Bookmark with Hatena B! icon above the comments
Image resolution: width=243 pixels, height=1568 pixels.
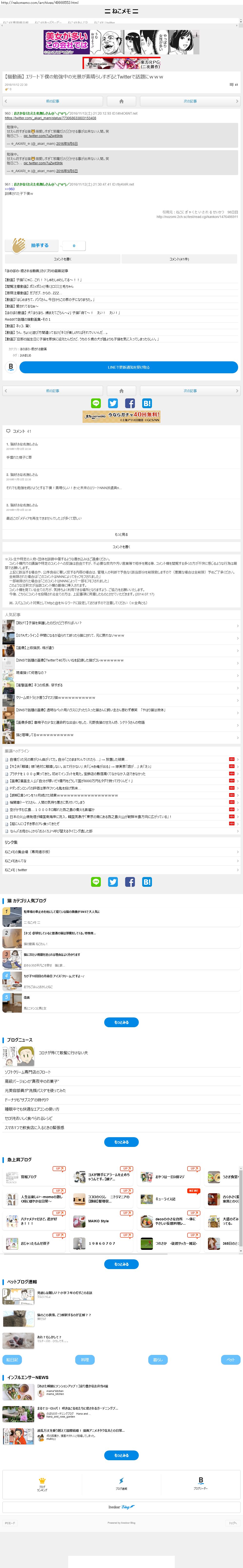click(x=147, y=404)
